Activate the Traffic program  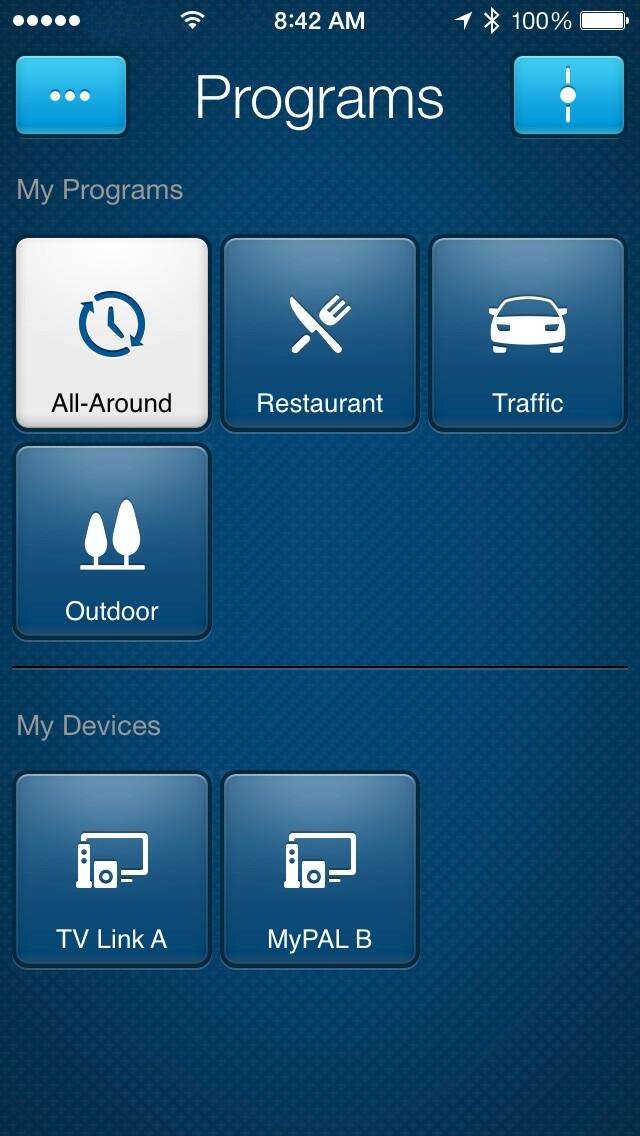[528, 333]
